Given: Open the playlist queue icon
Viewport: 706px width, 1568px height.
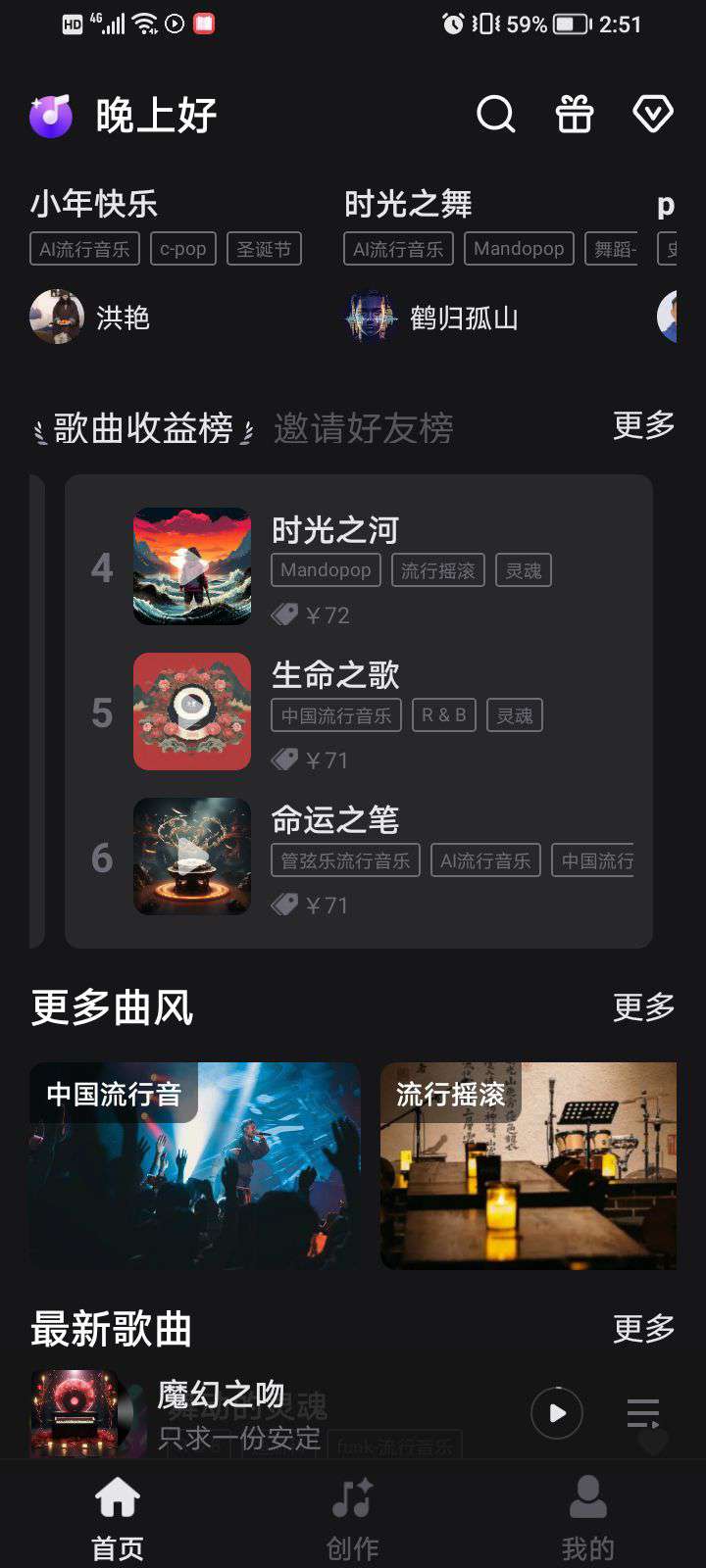Looking at the screenshot, I should 643,1413.
